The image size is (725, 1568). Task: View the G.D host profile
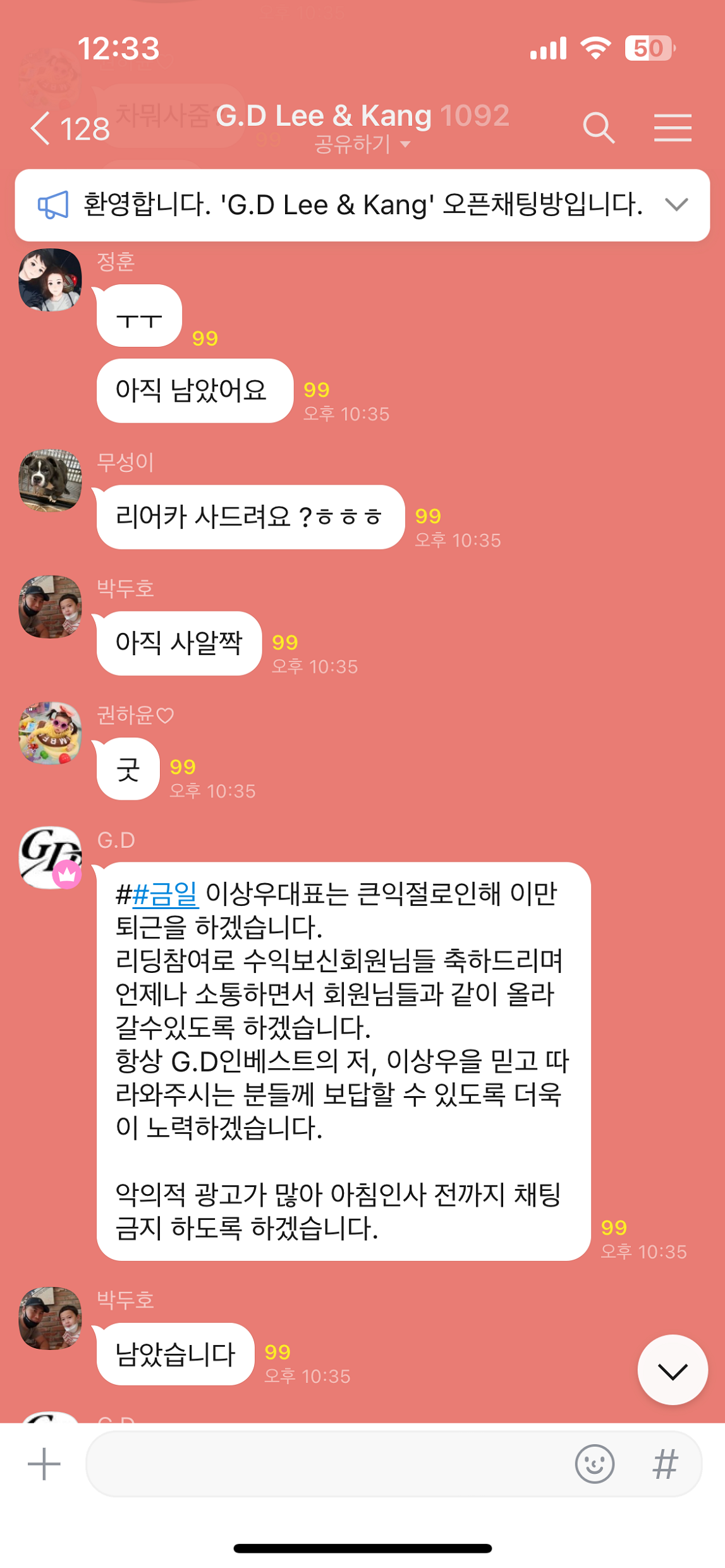click(51, 857)
